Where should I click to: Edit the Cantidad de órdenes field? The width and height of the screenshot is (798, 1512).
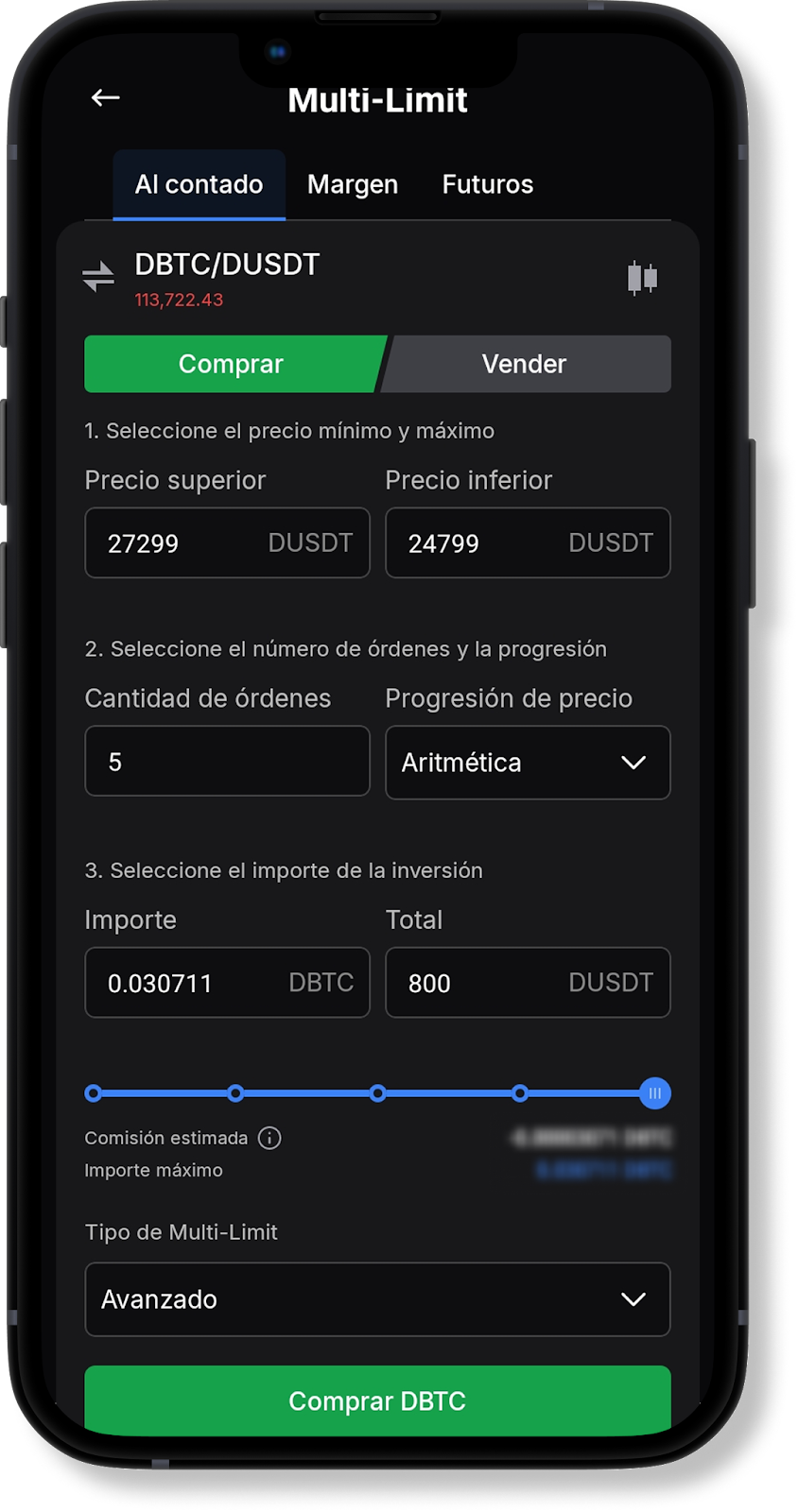coord(227,762)
